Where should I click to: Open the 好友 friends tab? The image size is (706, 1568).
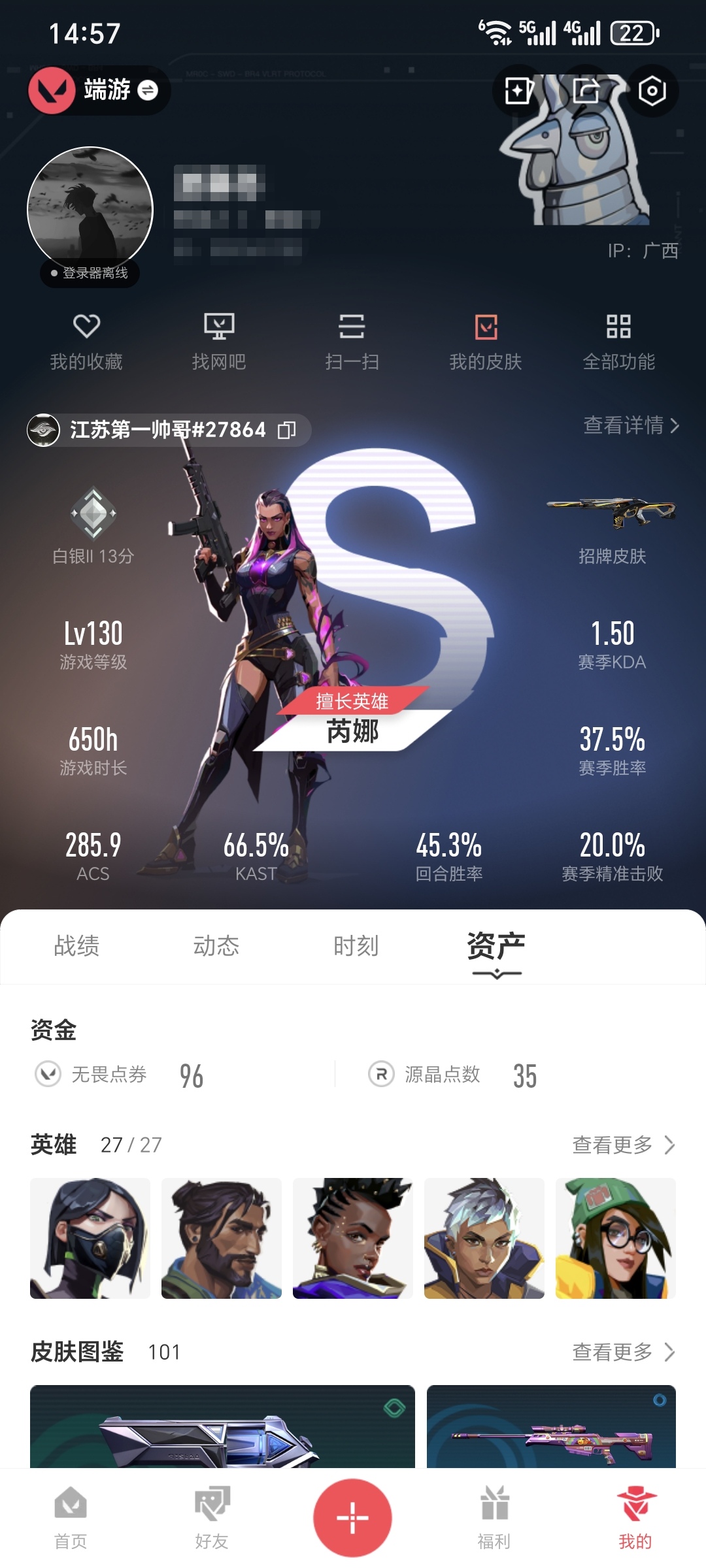pos(212,1517)
